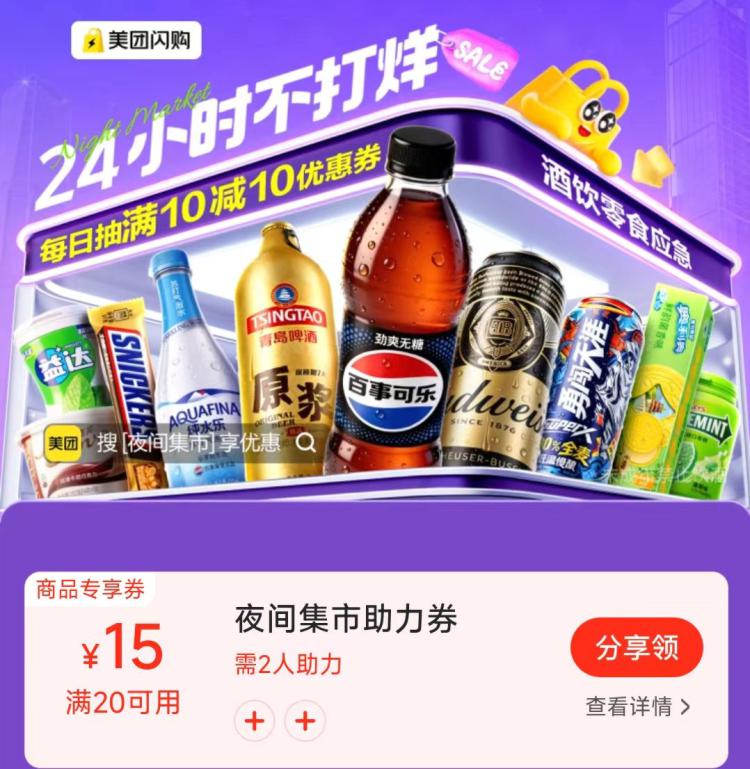Click the first plus icon on the coupon
This screenshot has width=750, height=769.
coord(256,719)
